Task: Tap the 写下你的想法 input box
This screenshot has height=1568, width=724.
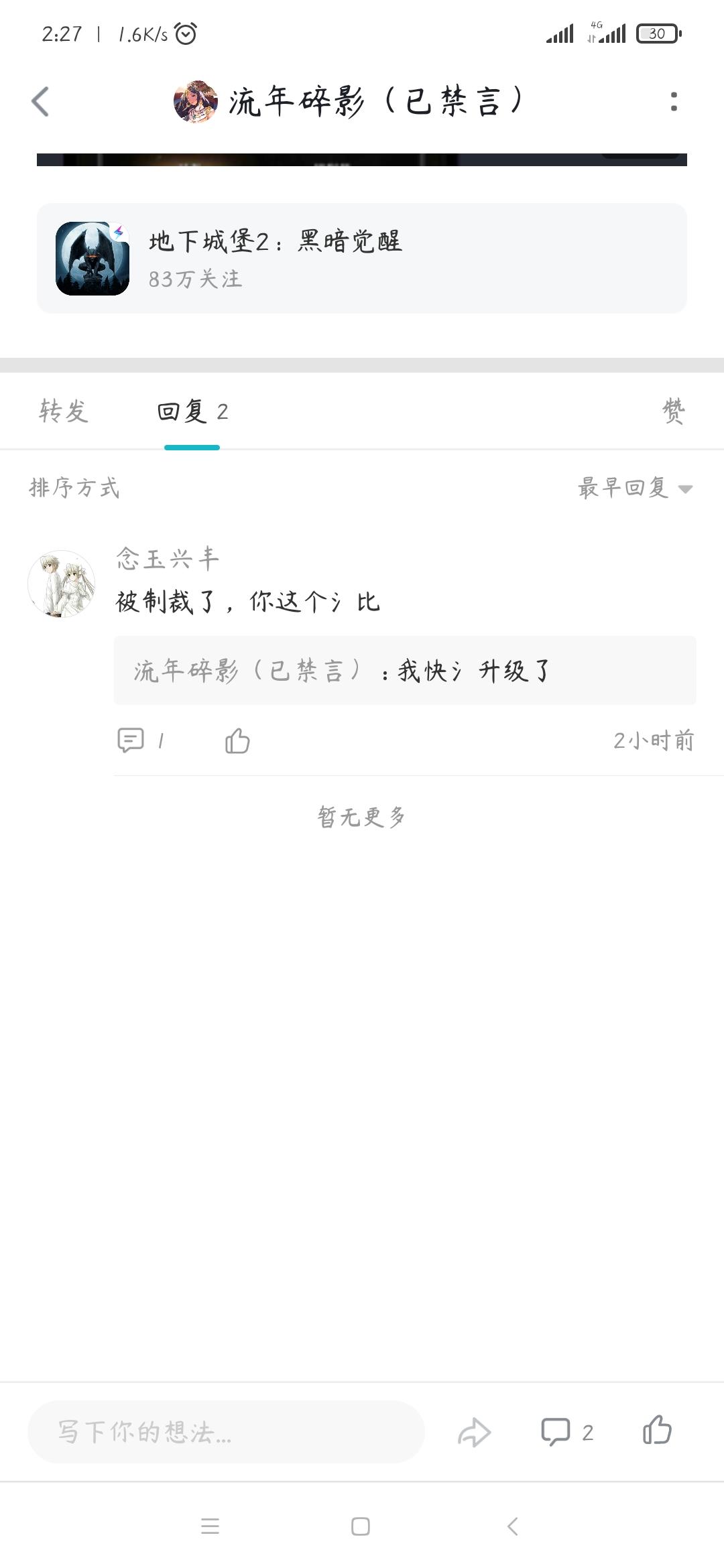Action: point(226,1432)
